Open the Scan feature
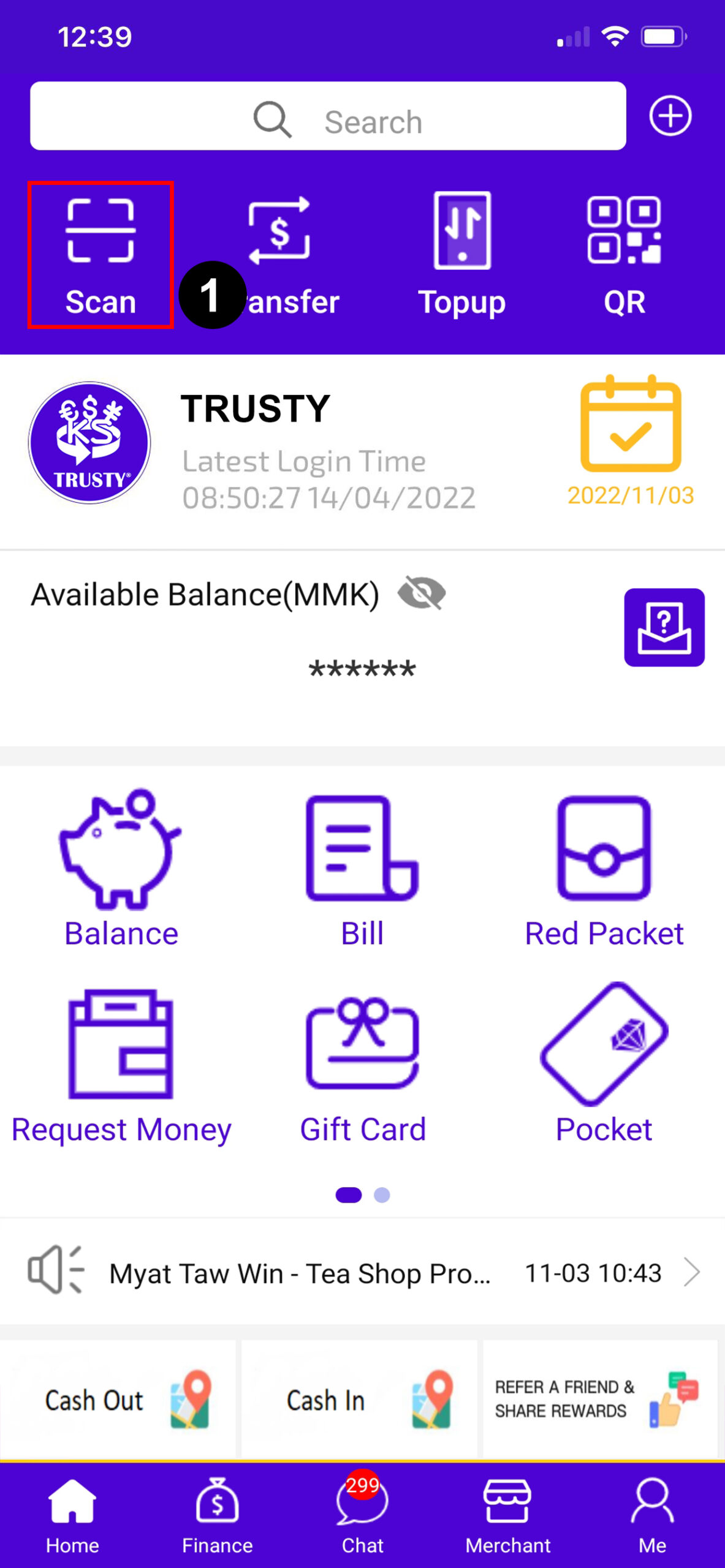 pyautogui.click(x=101, y=255)
